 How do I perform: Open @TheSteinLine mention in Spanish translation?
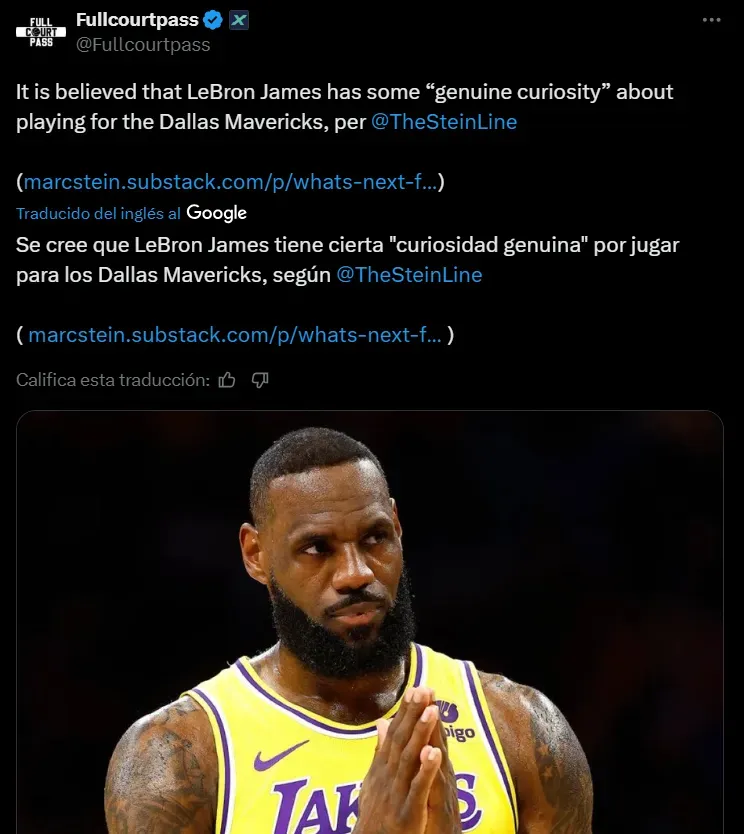[x=409, y=275]
